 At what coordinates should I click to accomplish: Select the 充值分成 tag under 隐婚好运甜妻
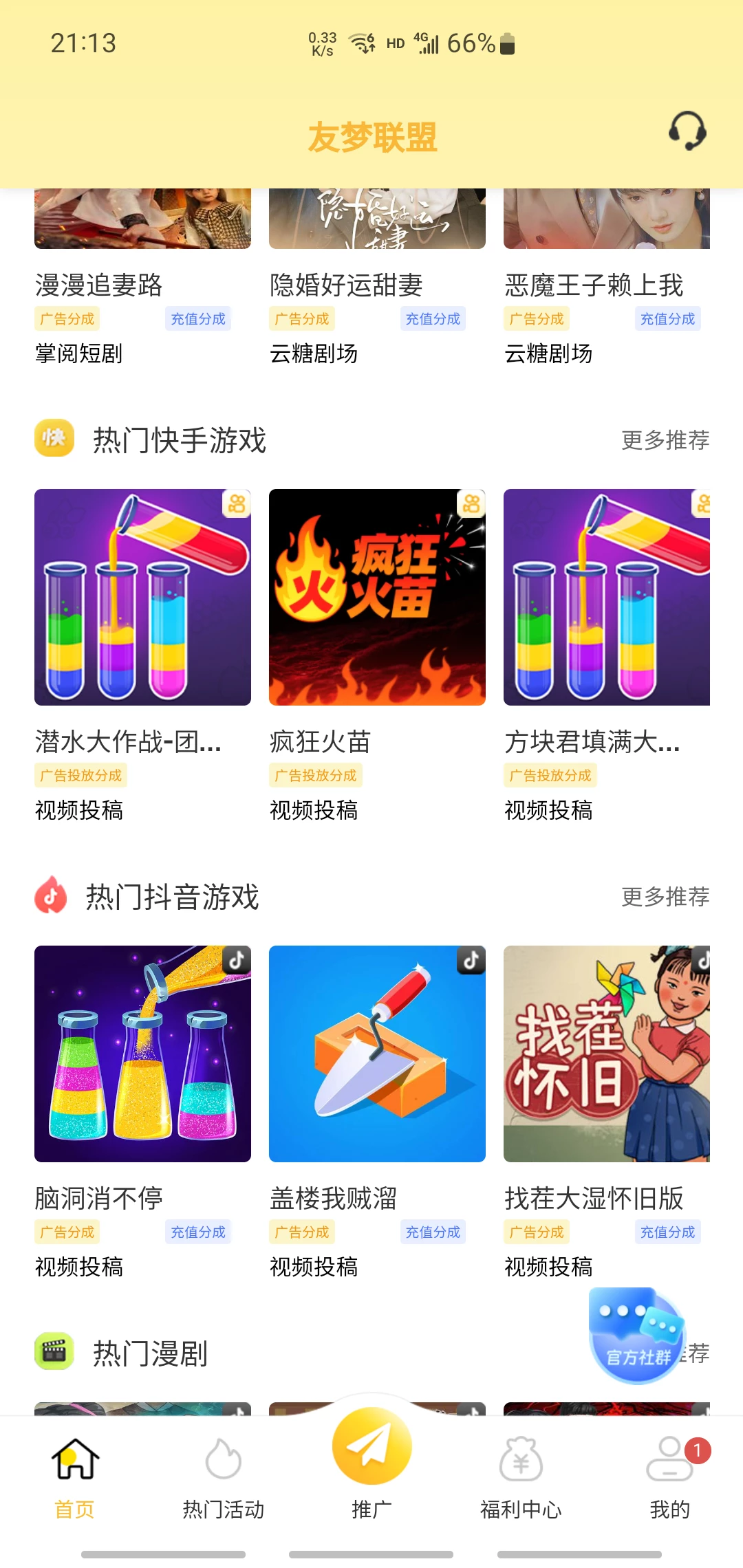click(x=433, y=318)
